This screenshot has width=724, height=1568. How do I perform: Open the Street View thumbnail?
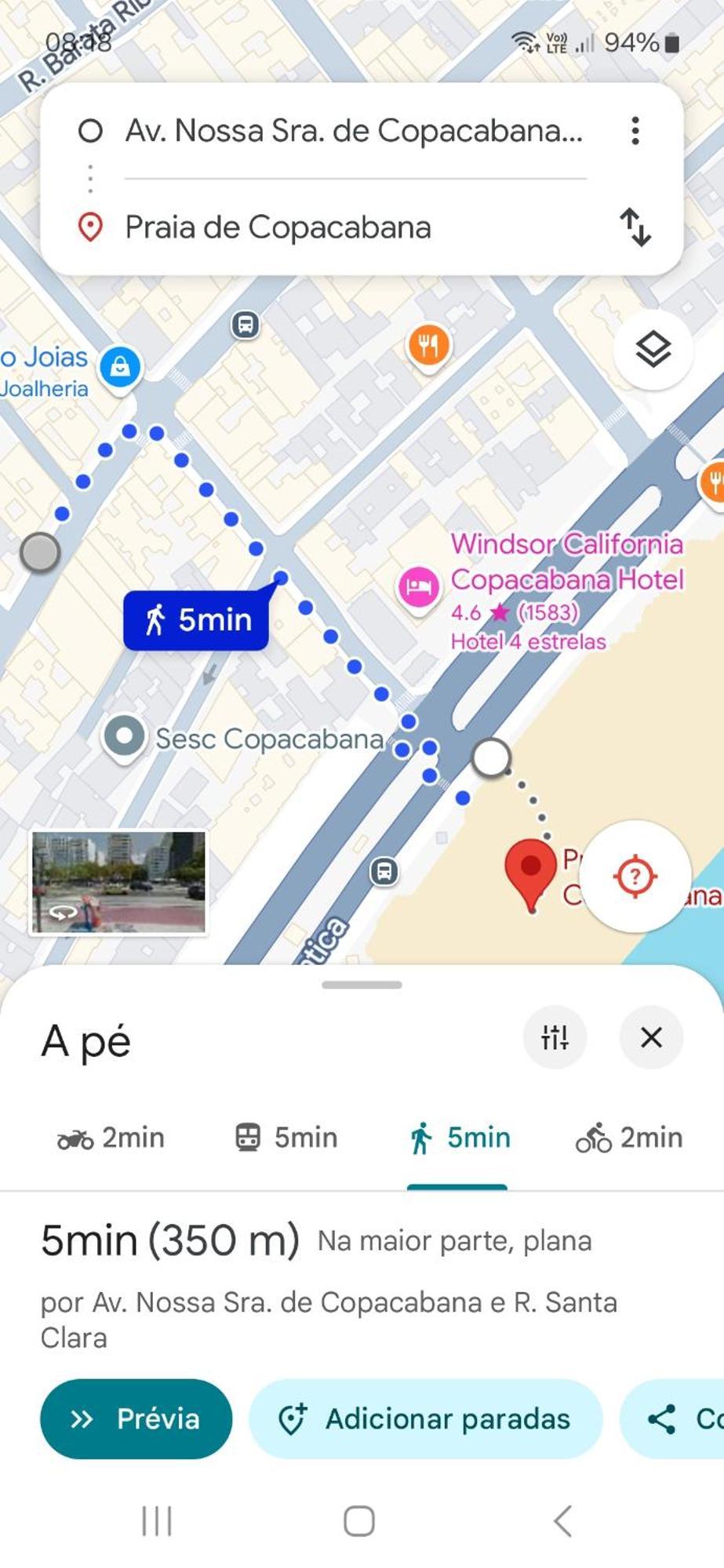click(x=118, y=883)
